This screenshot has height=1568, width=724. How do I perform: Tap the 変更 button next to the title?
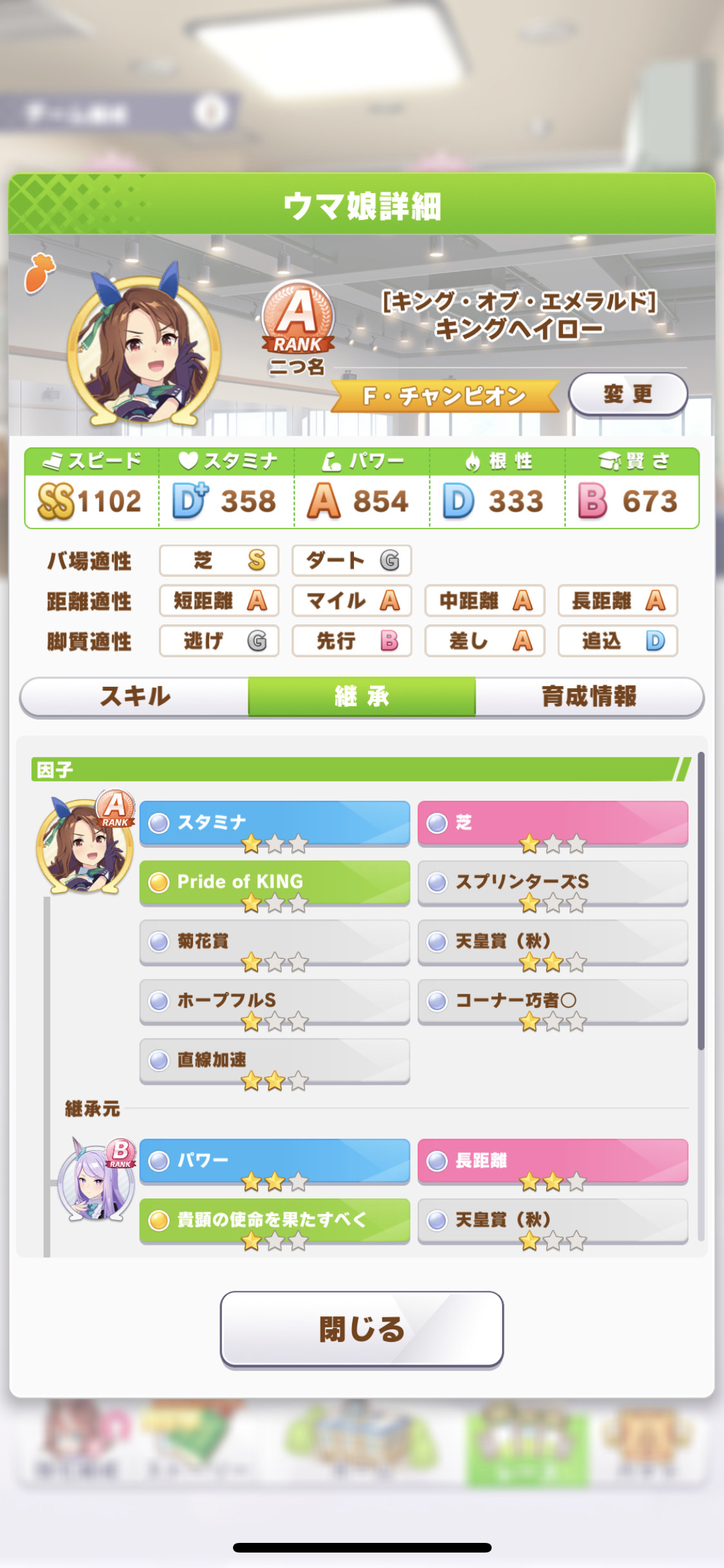pyautogui.click(x=628, y=394)
